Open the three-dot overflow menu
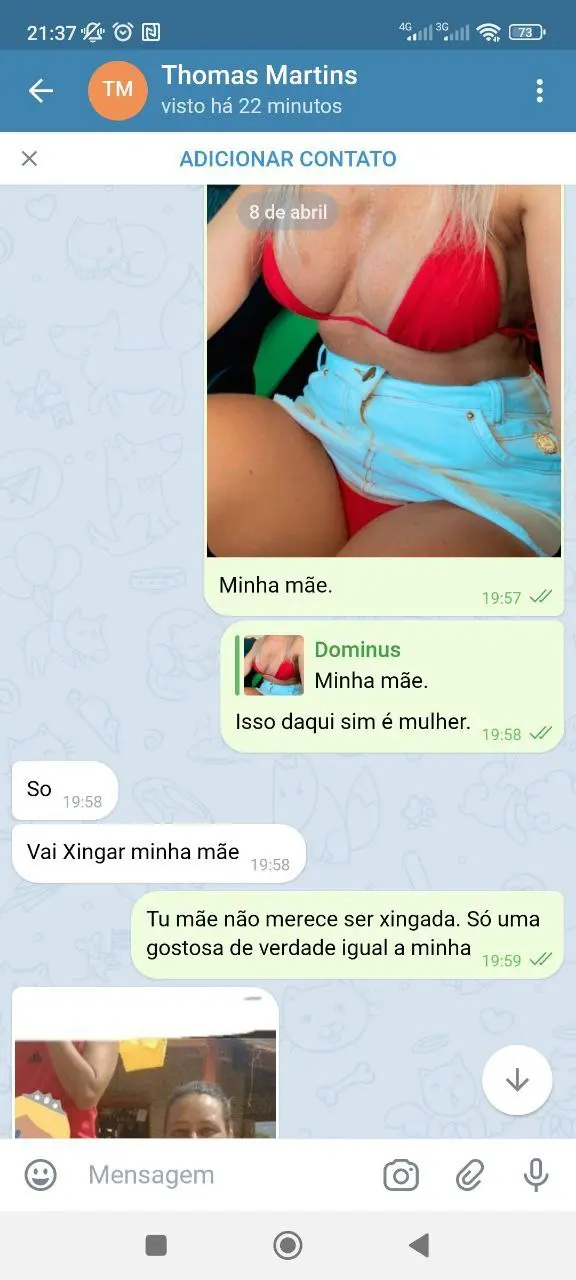 click(x=539, y=91)
